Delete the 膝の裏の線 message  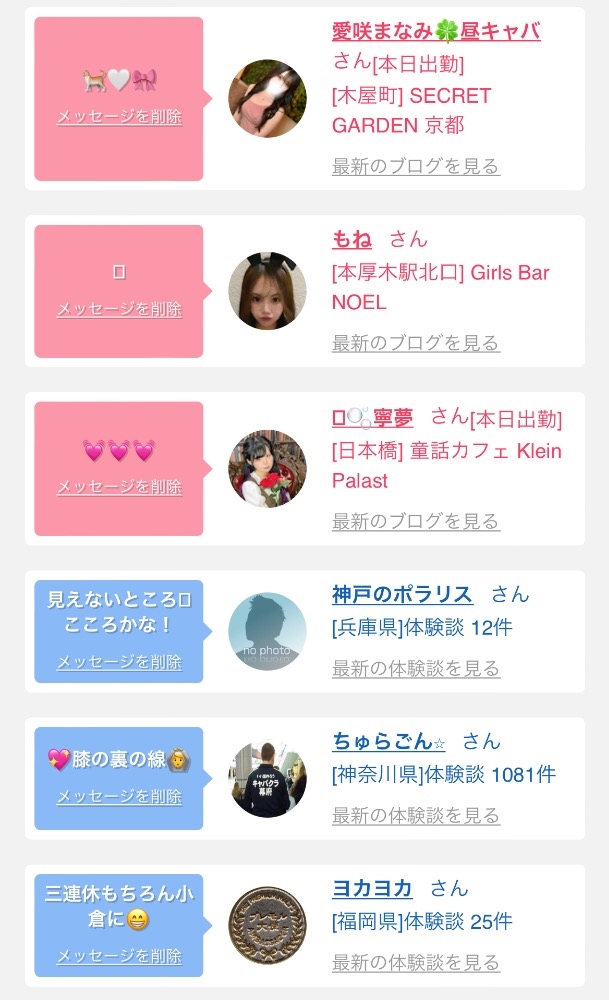pyautogui.click(x=119, y=796)
